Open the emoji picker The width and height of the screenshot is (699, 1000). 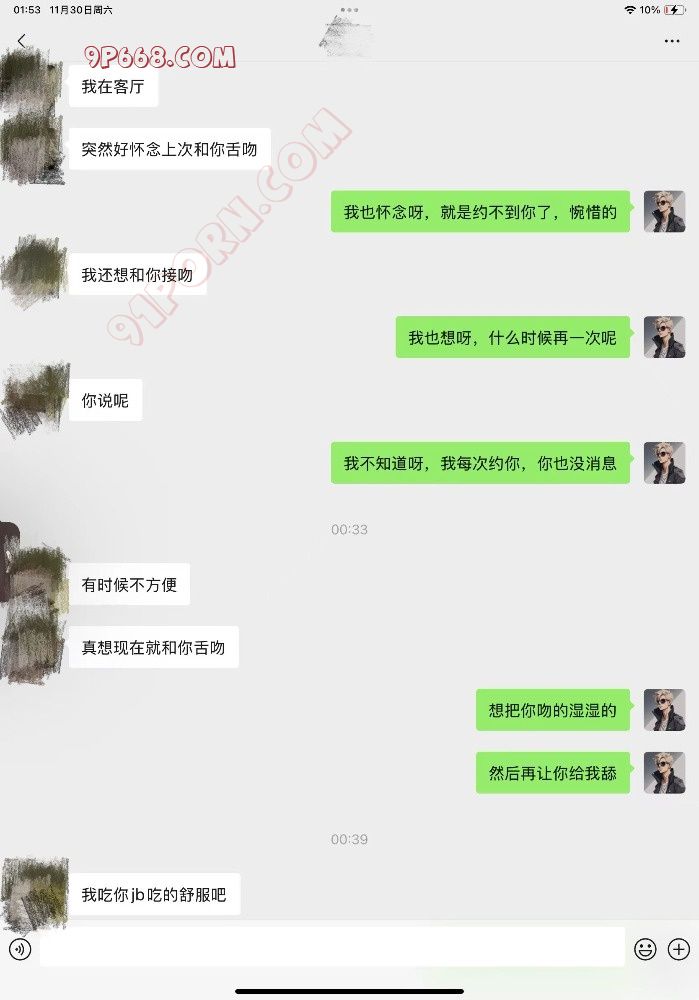[x=645, y=949]
